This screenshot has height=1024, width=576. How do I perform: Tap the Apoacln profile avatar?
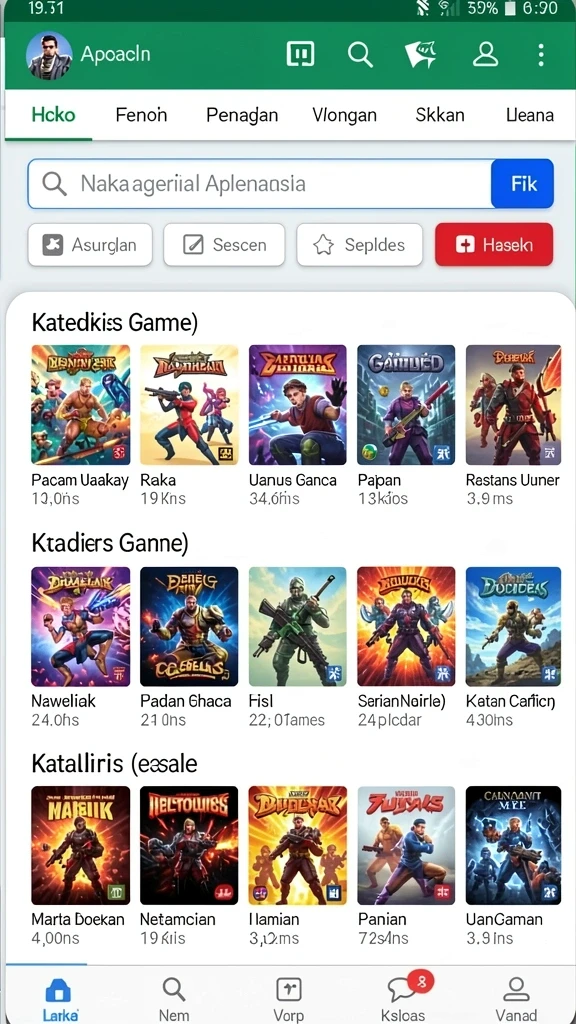[49, 56]
